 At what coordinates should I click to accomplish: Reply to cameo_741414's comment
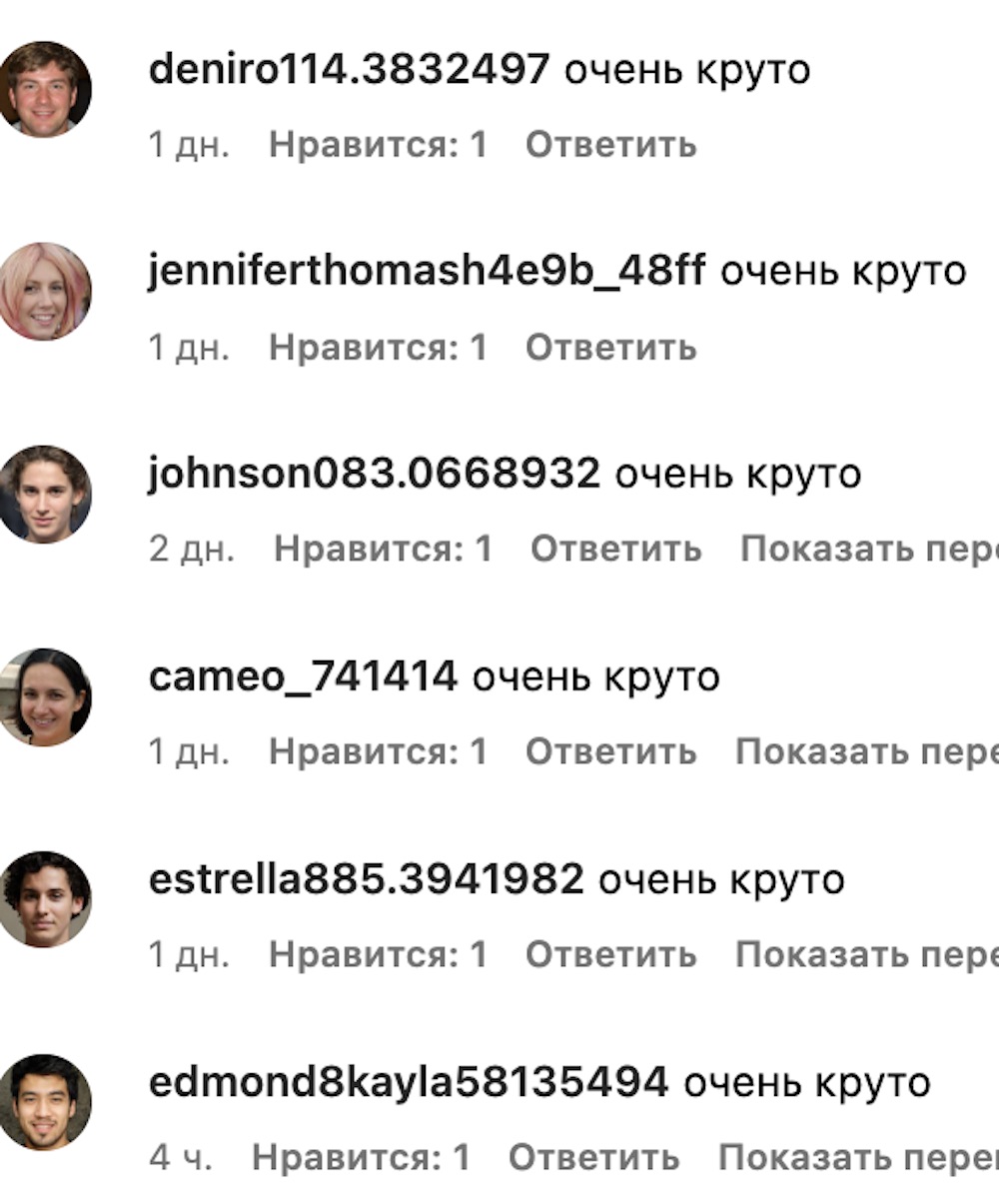610,752
